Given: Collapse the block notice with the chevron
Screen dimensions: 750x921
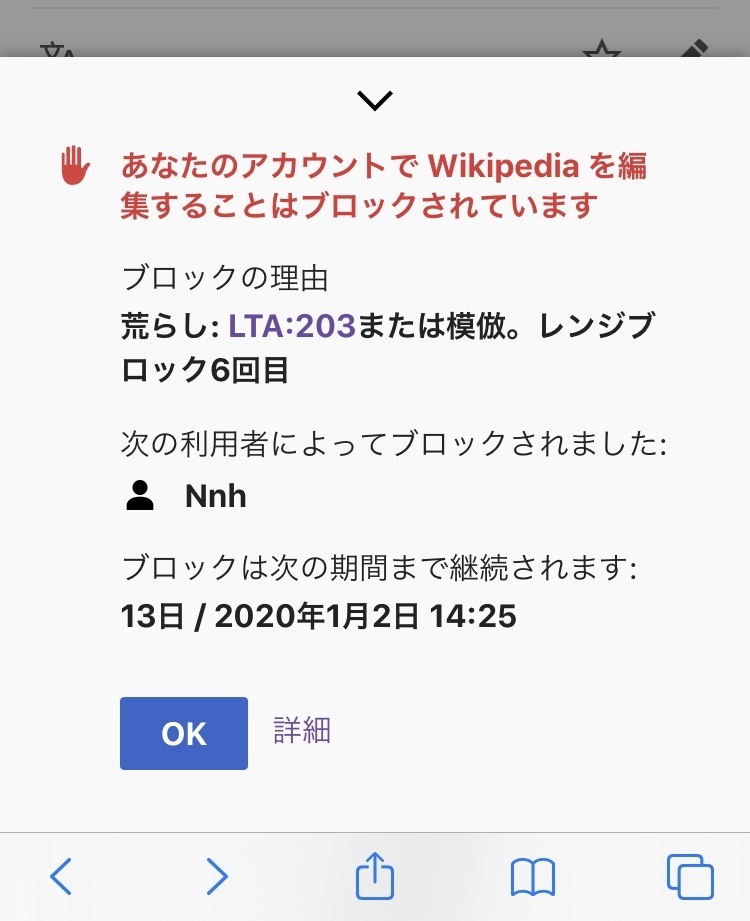Looking at the screenshot, I should [x=375, y=100].
